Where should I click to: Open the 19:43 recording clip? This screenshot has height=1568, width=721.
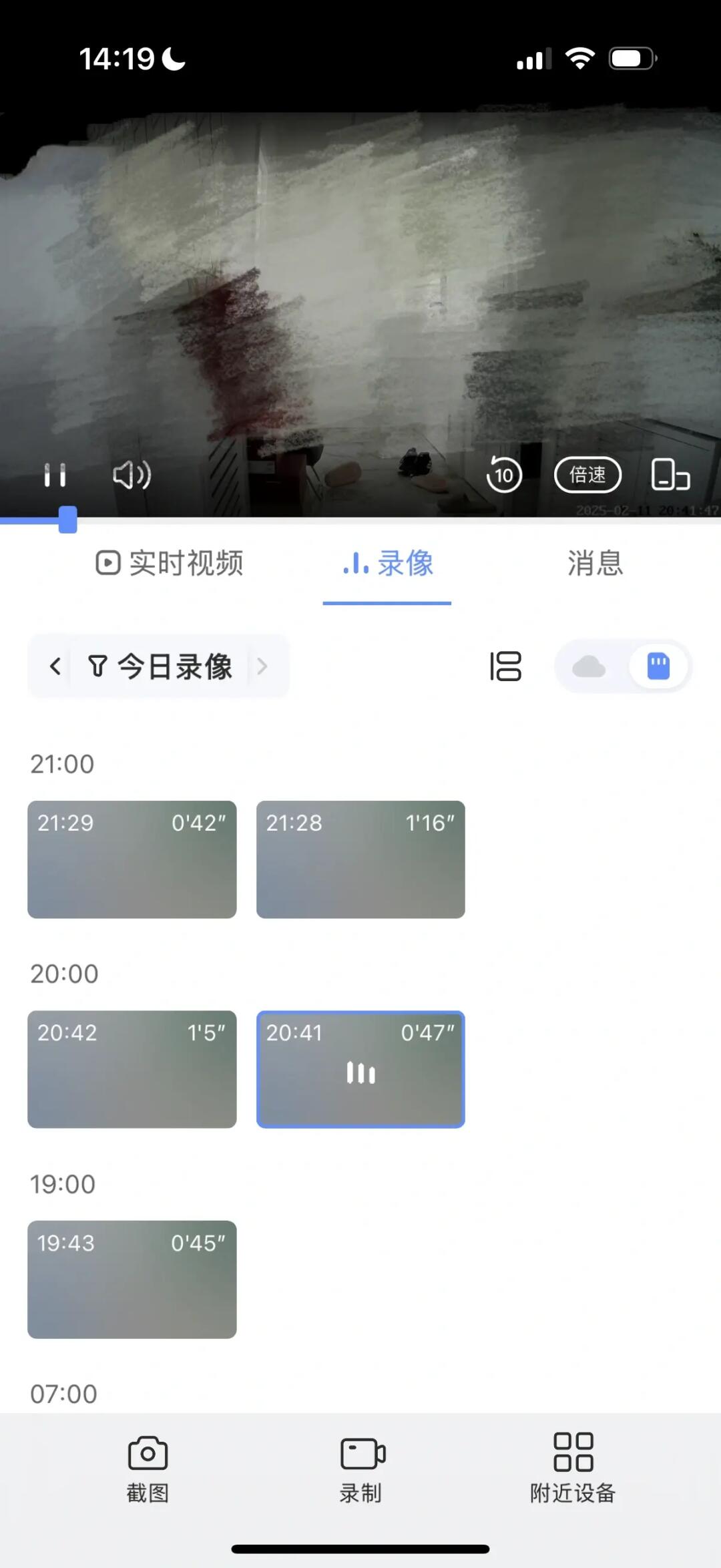tap(132, 1280)
